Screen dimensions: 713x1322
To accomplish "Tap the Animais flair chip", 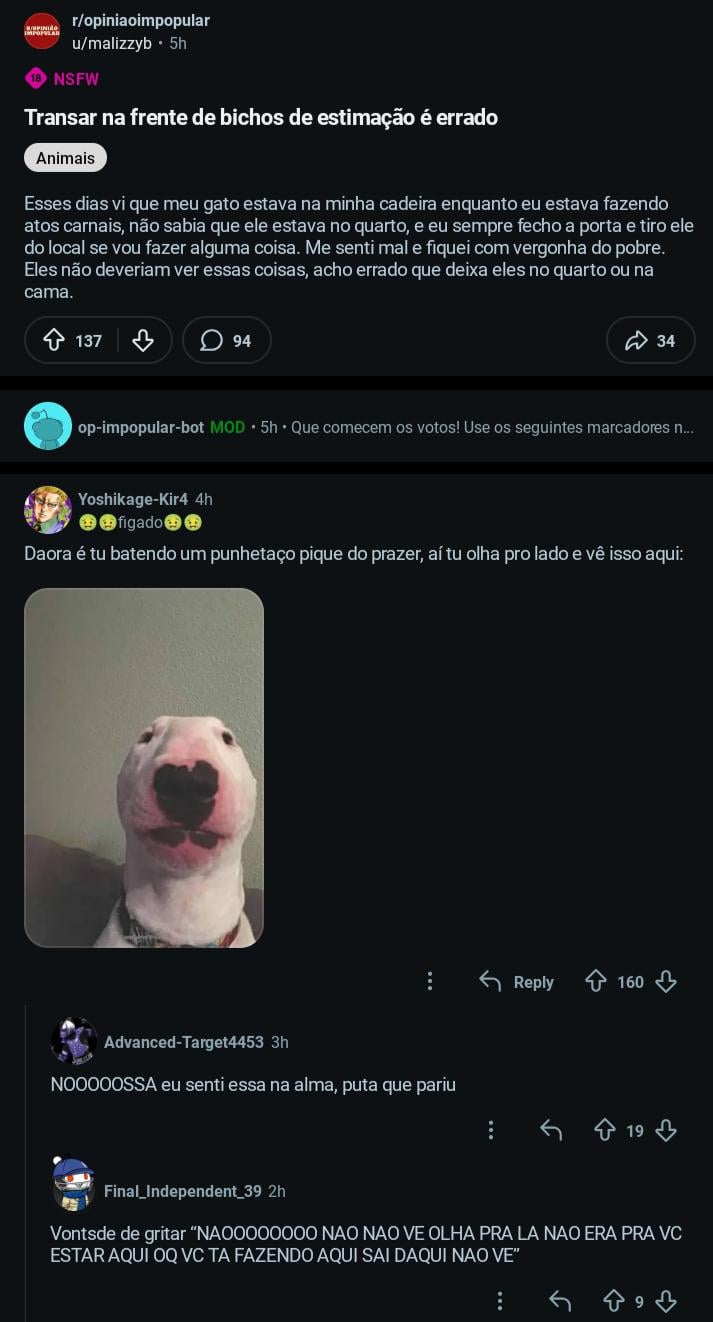I will [65, 157].
